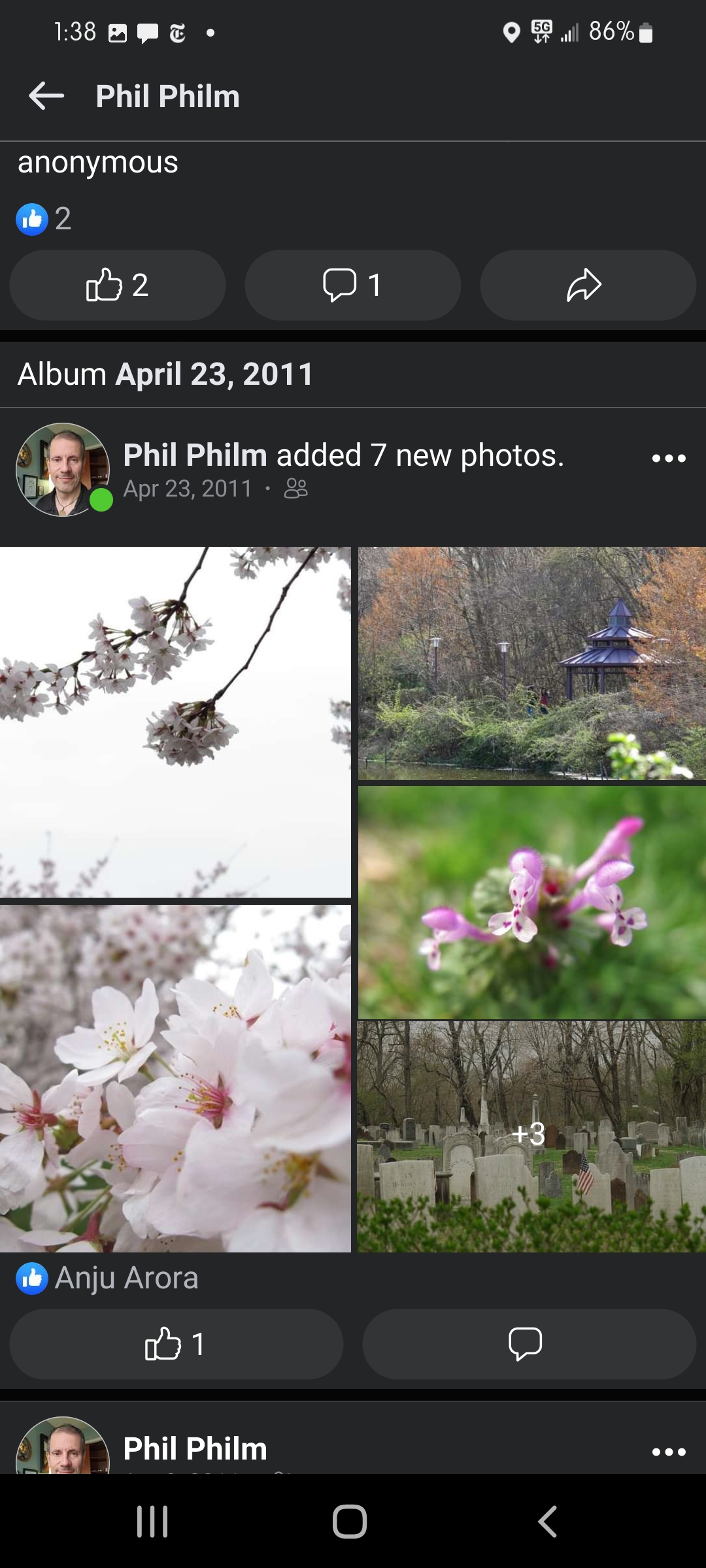
Task: Open the cherry blossom branches photo
Action: pos(175,721)
